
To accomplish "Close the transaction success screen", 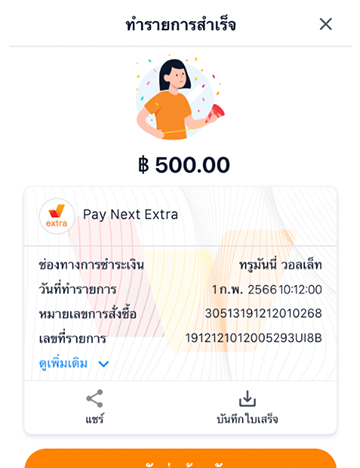I will [326, 24].
